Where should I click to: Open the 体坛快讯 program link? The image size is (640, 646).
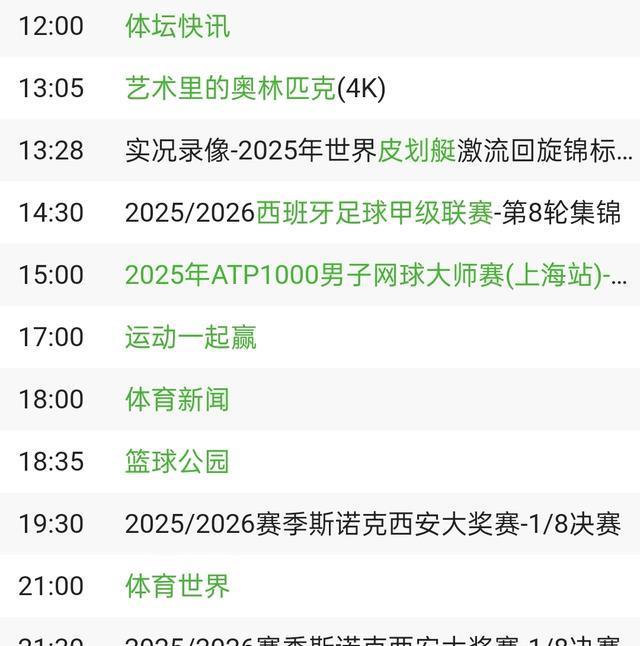(x=177, y=26)
